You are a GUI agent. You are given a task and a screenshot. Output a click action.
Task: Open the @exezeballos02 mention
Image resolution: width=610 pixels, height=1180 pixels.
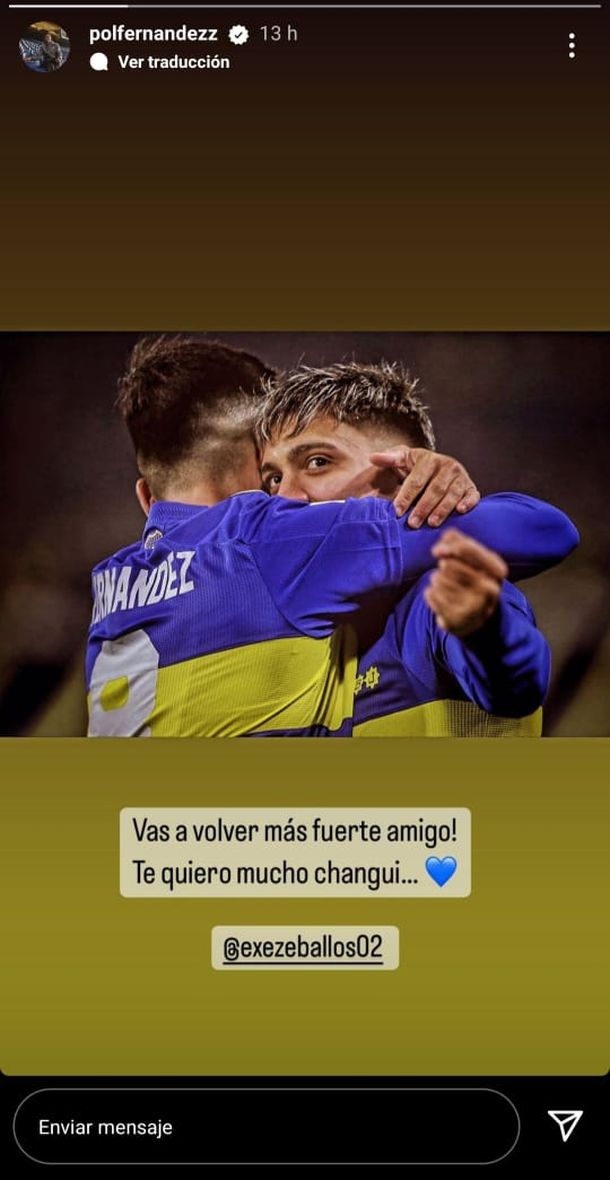coord(304,948)
